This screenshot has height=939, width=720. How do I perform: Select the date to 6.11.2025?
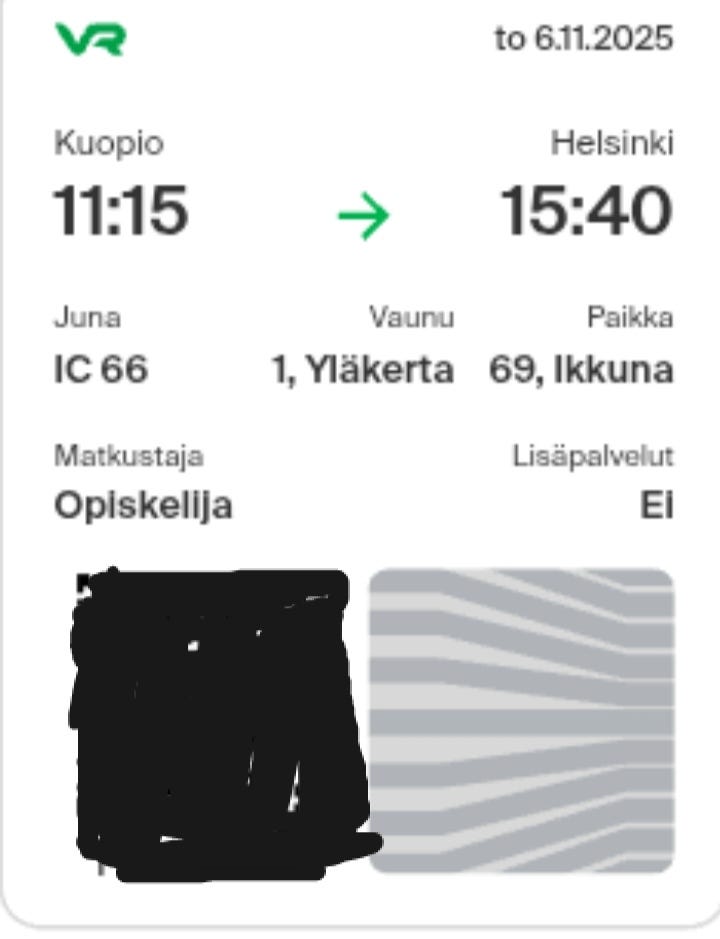click(587, 42)
